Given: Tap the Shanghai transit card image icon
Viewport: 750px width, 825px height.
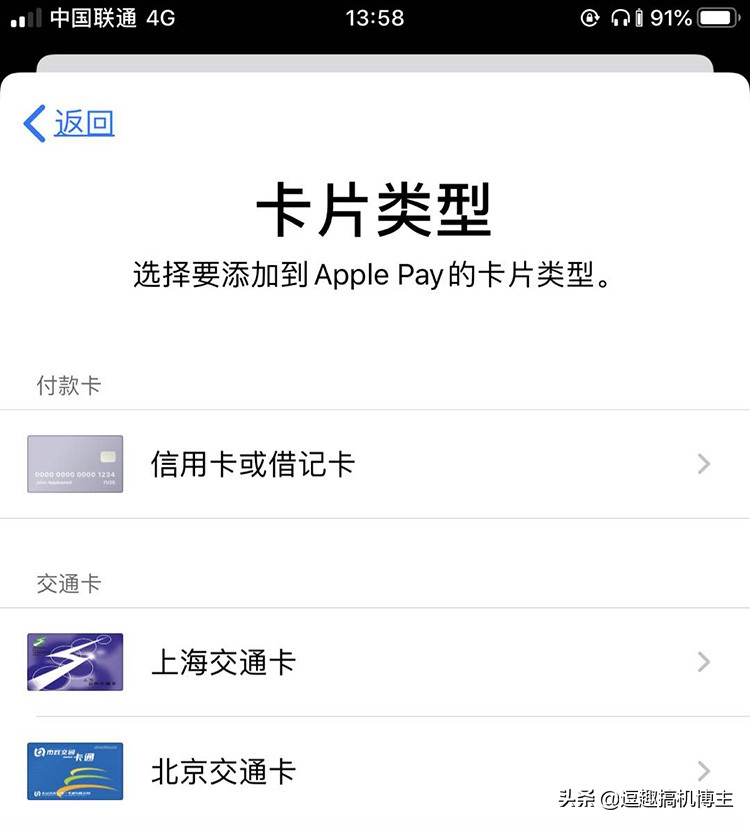Looking at the screenshot, I should tap(74, 662).
